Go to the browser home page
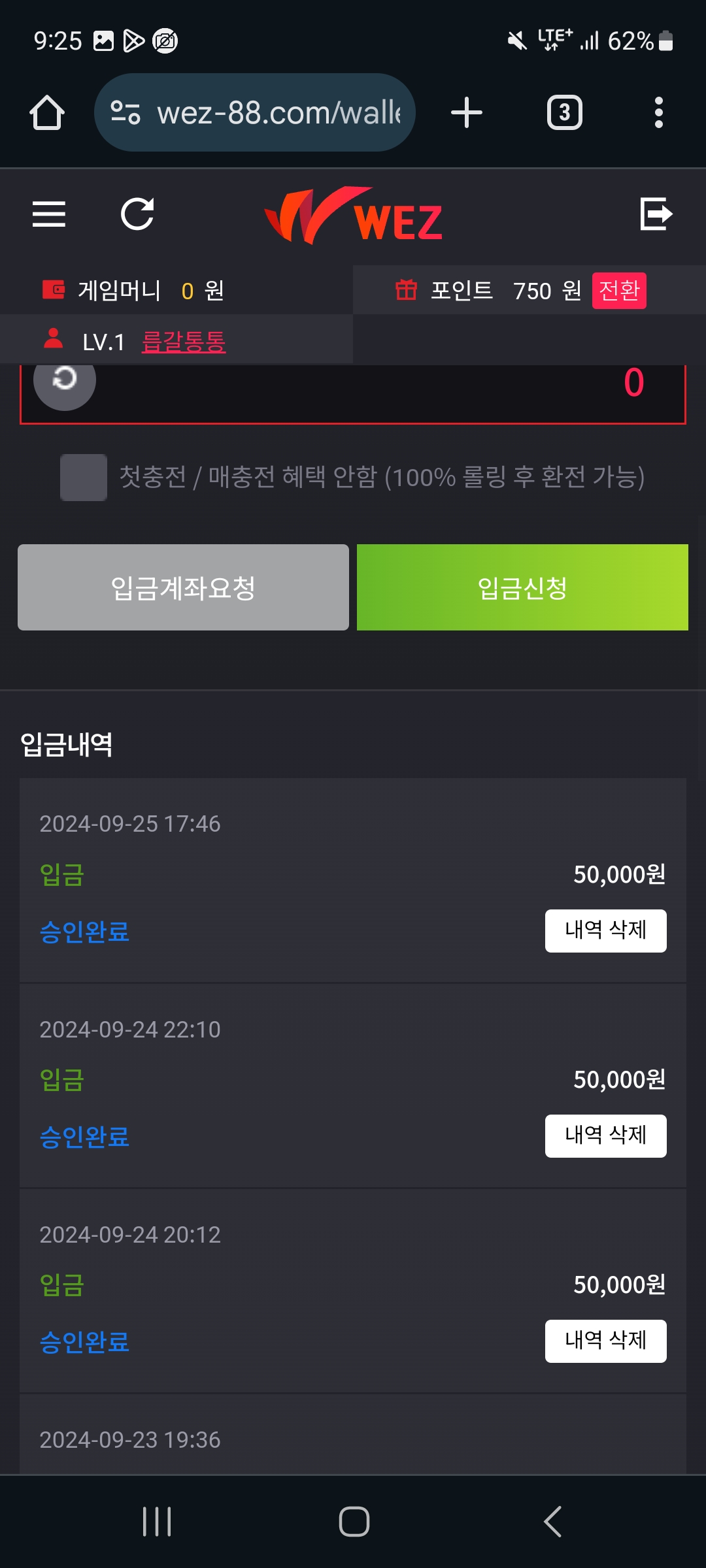The image size is (706, 1568). coord(47,113)
